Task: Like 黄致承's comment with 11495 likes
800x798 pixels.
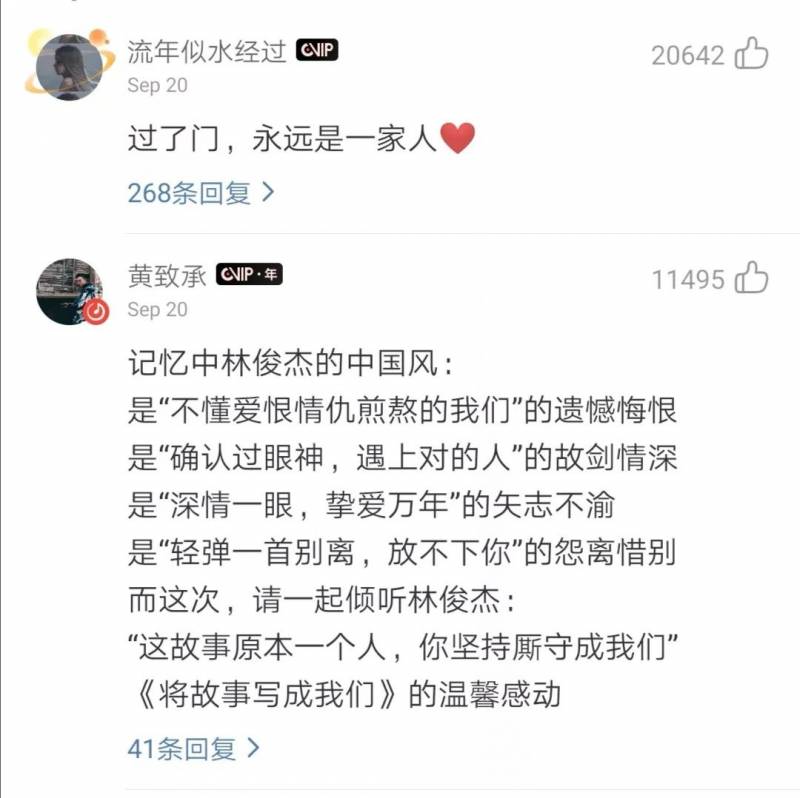Action: [751, 278]
